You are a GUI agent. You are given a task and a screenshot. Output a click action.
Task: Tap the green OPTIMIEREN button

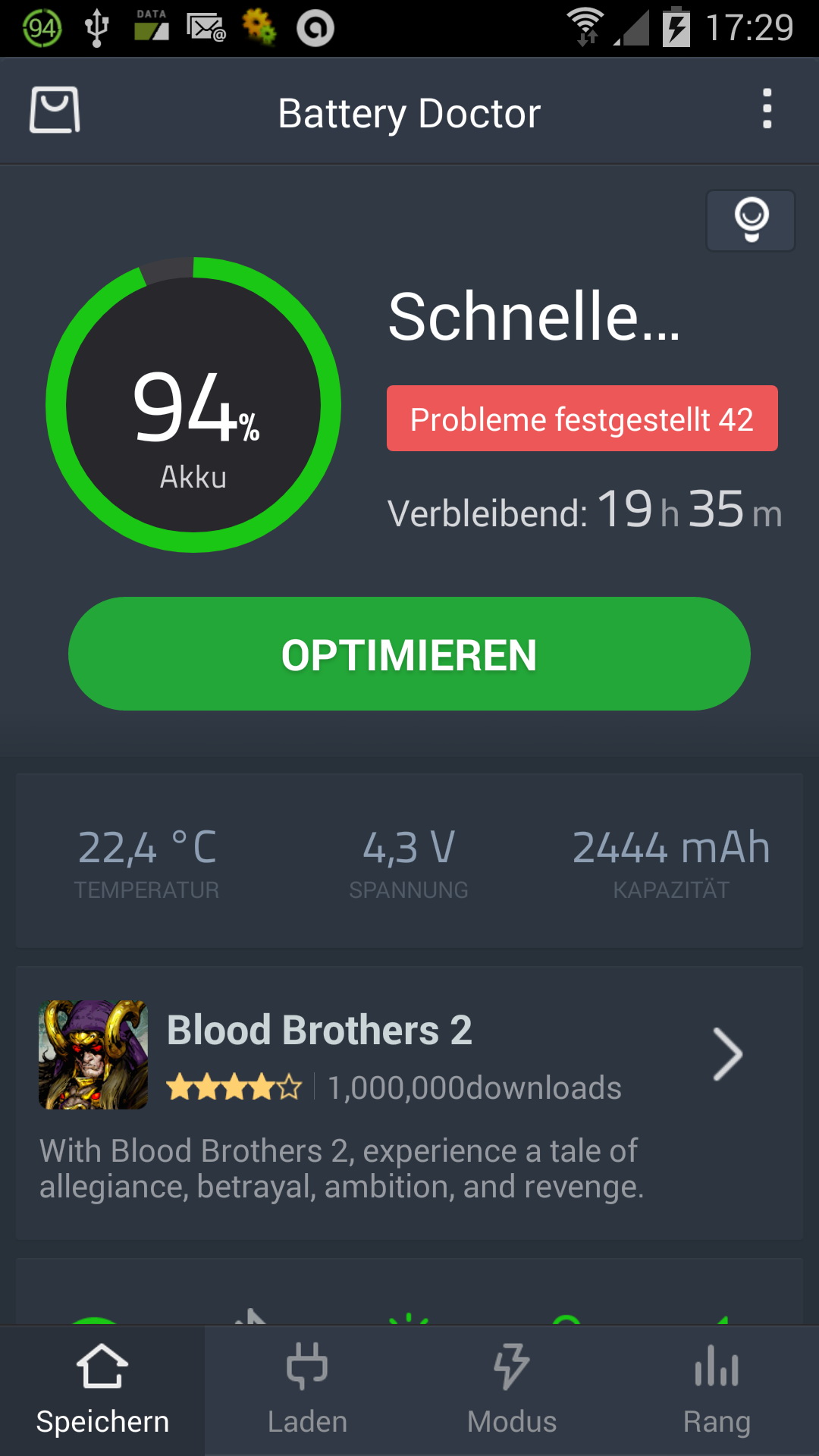(409, 654)
